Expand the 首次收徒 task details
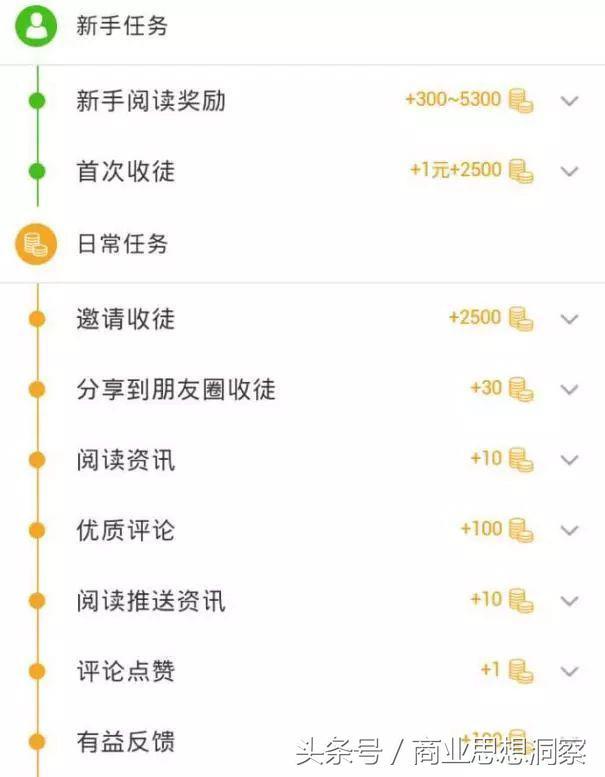Screen dimensions: 605x777 (x=569, y=171)
